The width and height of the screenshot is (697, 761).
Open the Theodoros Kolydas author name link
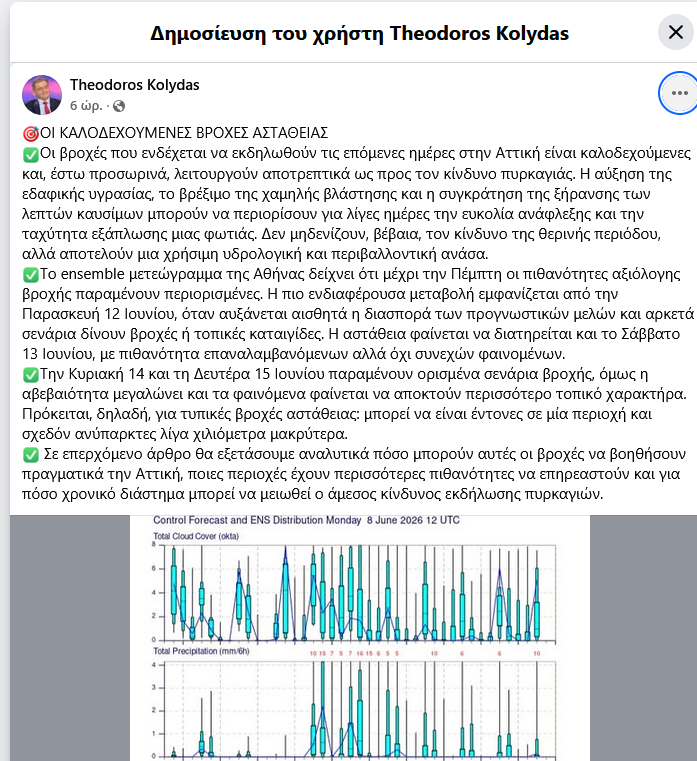[x=134, y=85]
